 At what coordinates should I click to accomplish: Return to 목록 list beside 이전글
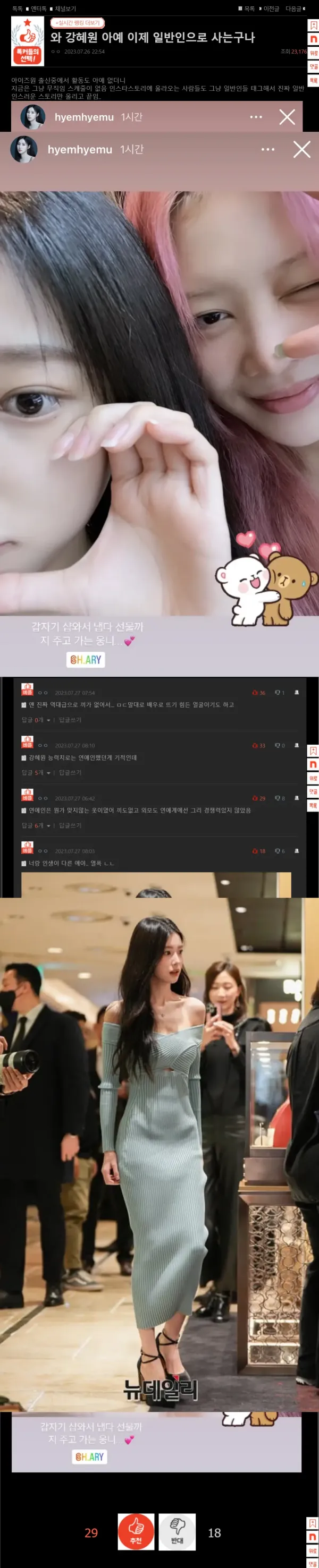(249, 8)
